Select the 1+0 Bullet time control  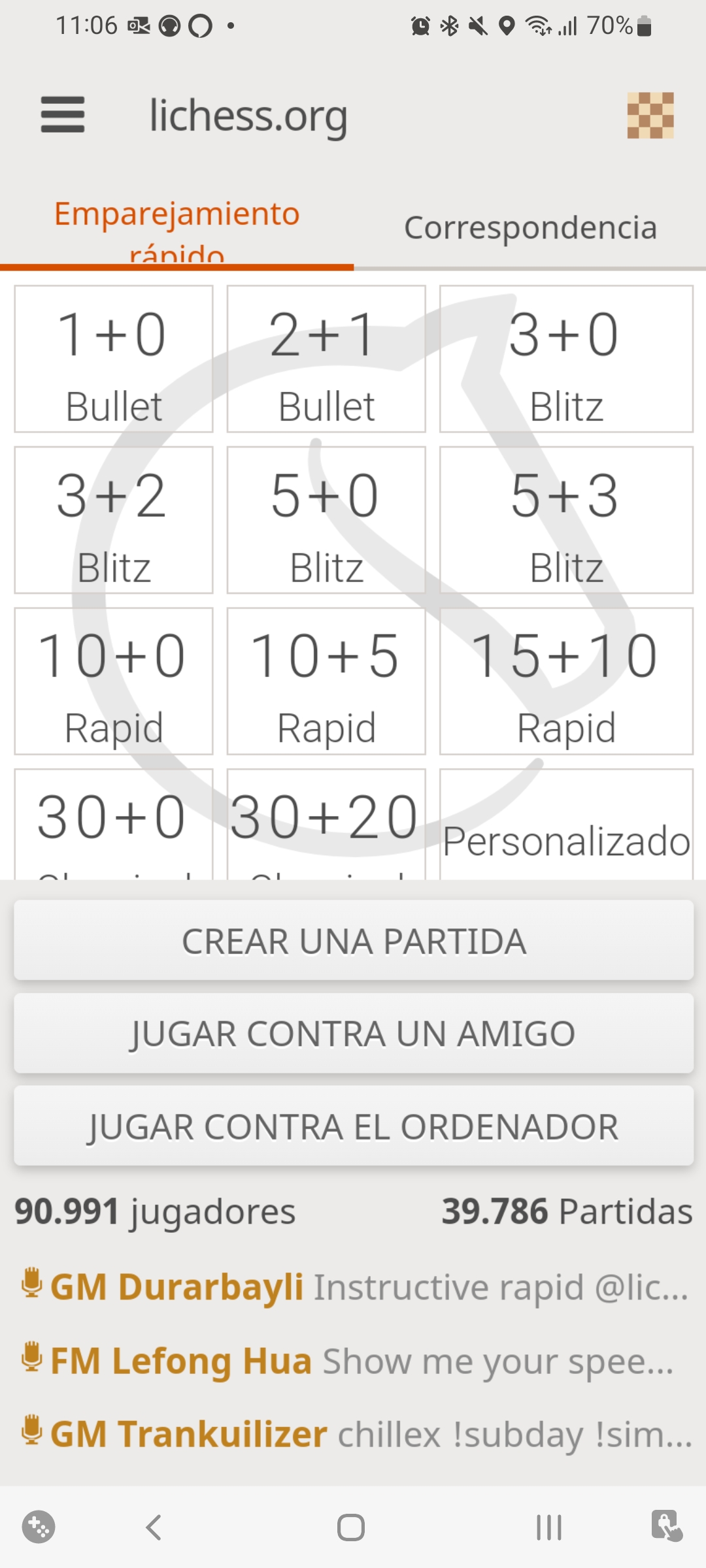click(x=114, y=359)
